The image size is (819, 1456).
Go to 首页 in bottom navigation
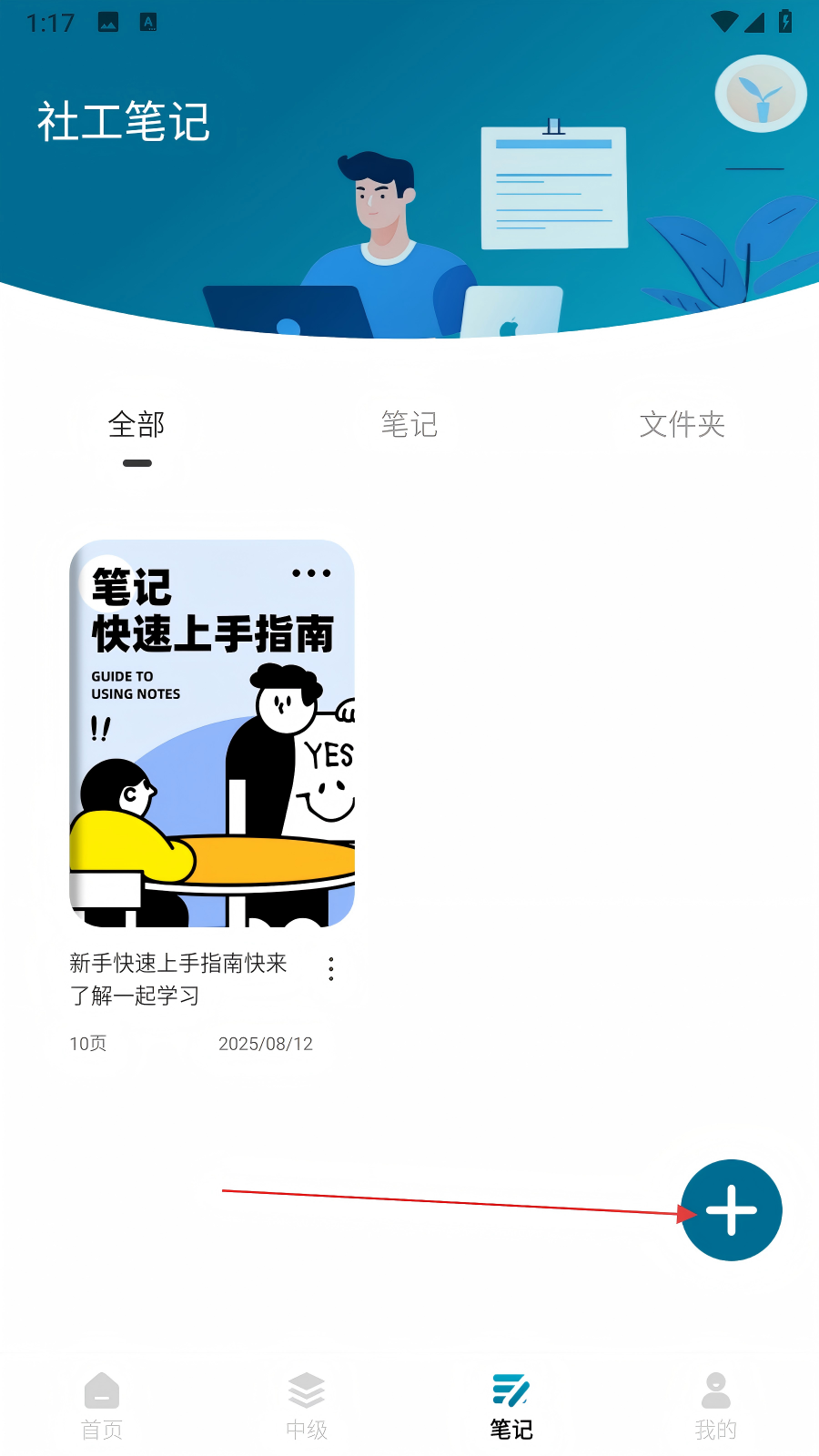click(x=102, y=1406)
